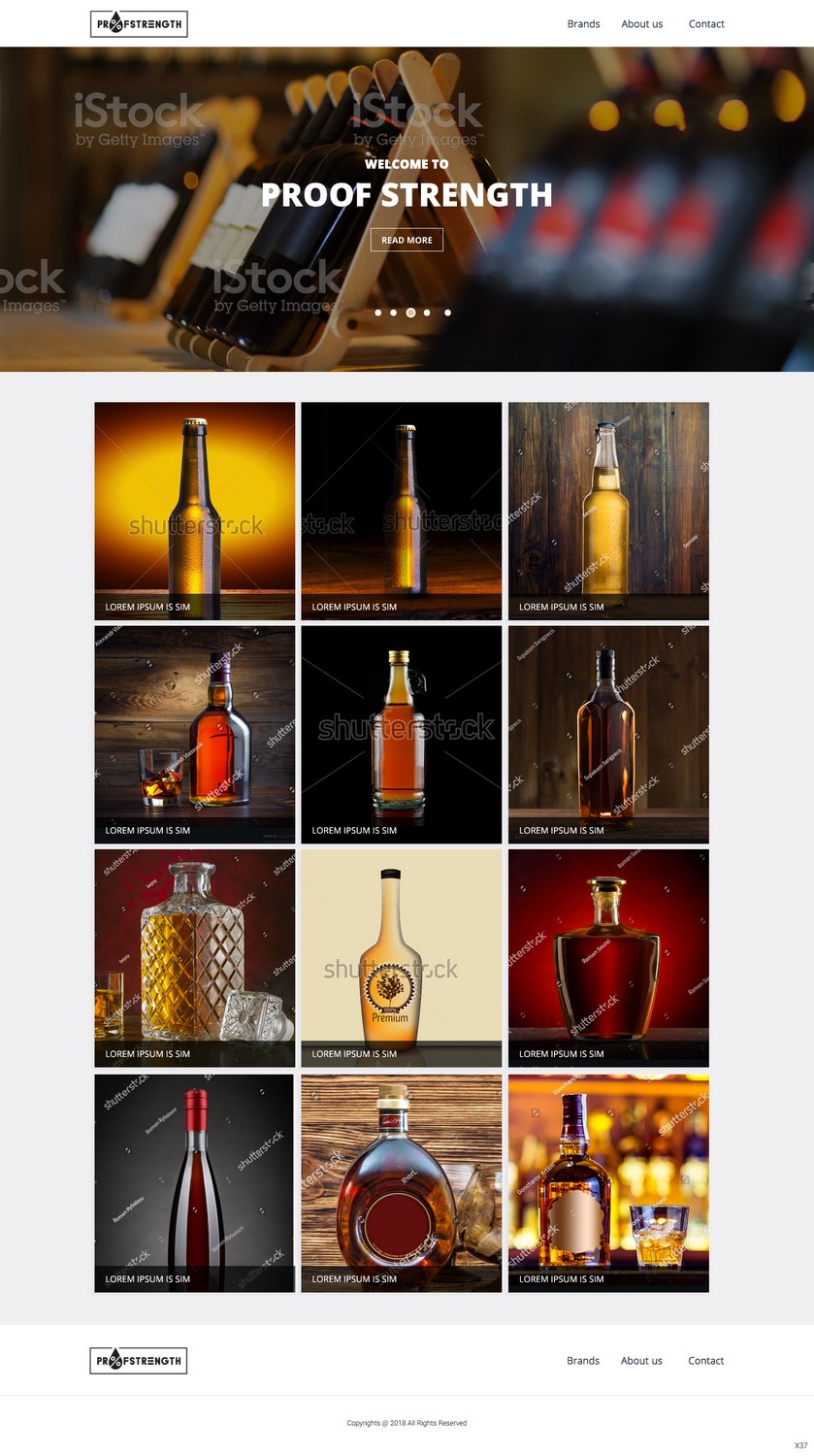View the round flask bottle on wood tile
The height and width of the screenshot is (1456, 814).
(402, 1182)
